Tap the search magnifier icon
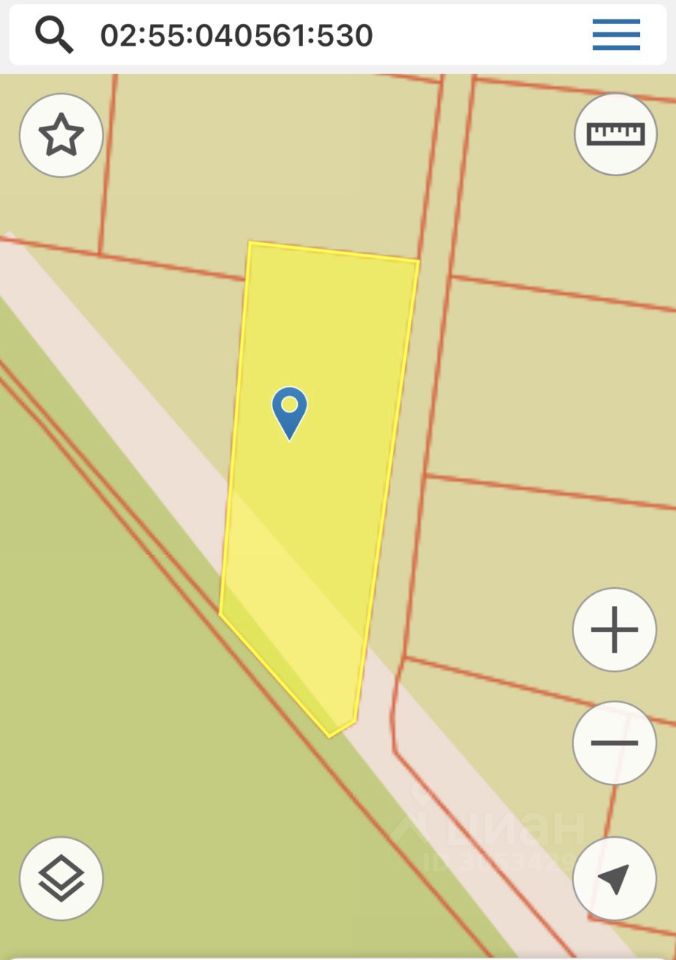The height and width of the screenshot is (960, 676). click(x=54, y=35)
